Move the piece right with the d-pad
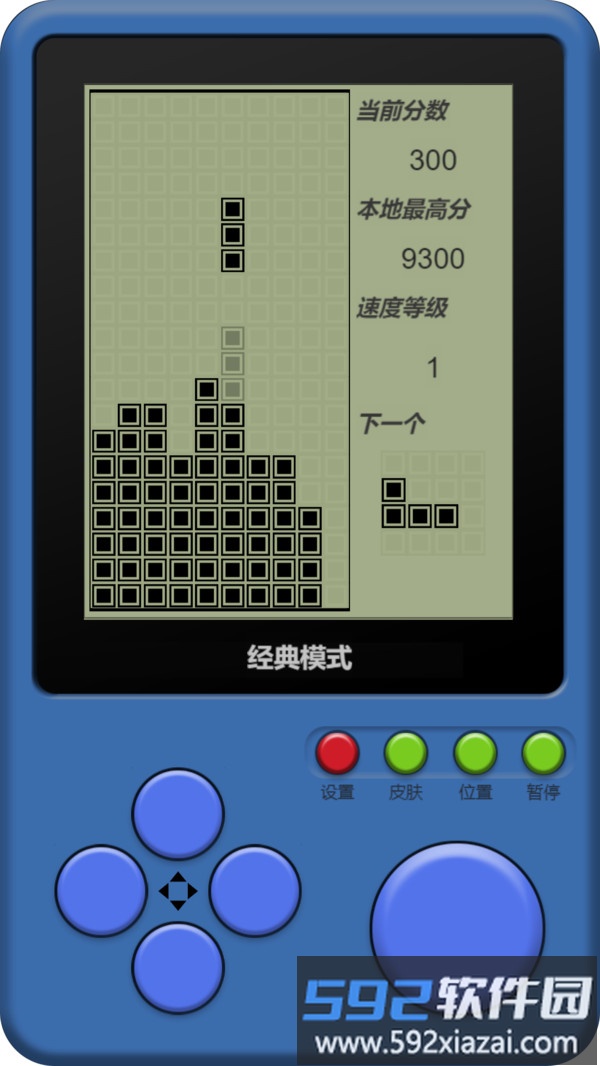The width and height of the screenshot is (600, 1066). 255,891
